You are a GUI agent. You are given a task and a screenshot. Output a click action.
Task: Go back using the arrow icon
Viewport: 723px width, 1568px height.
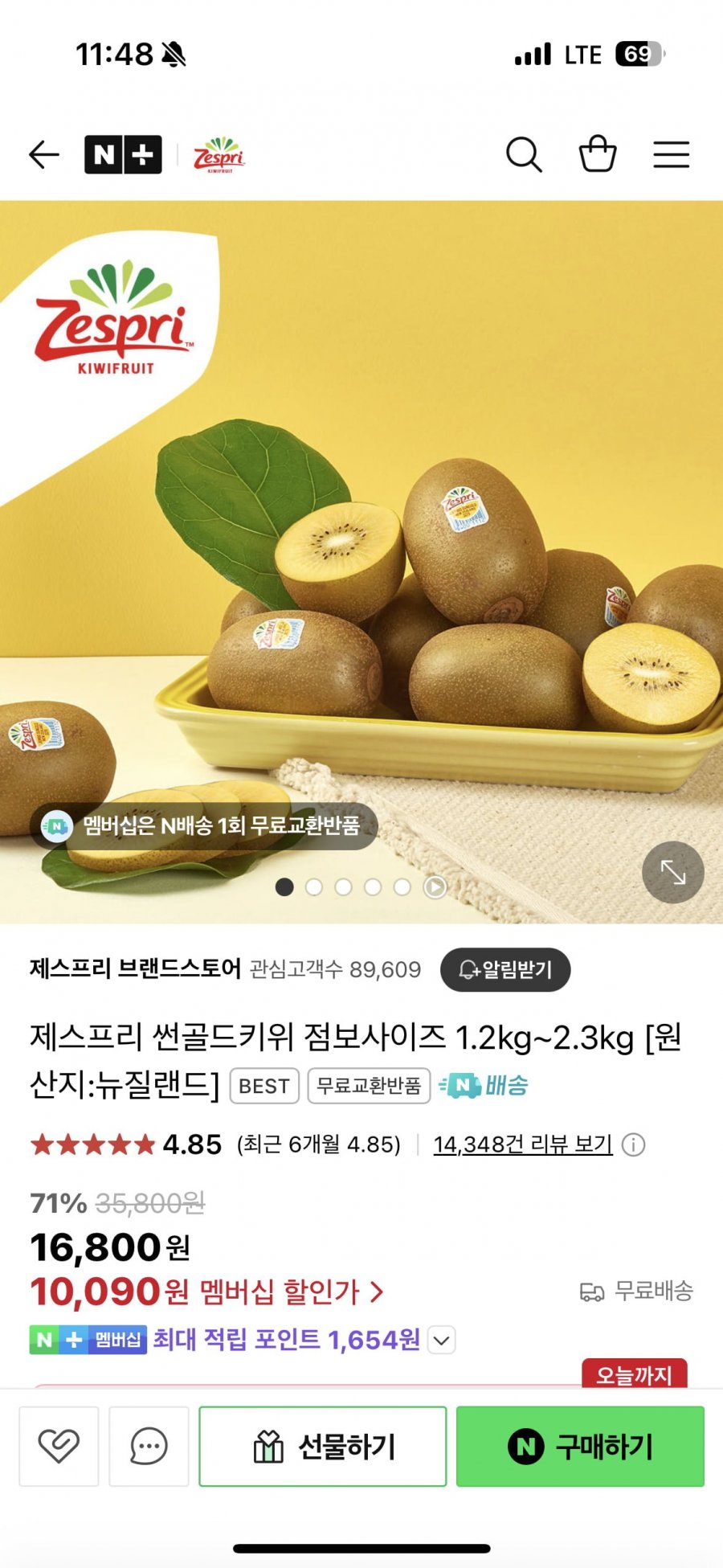[x=44, y=154]
